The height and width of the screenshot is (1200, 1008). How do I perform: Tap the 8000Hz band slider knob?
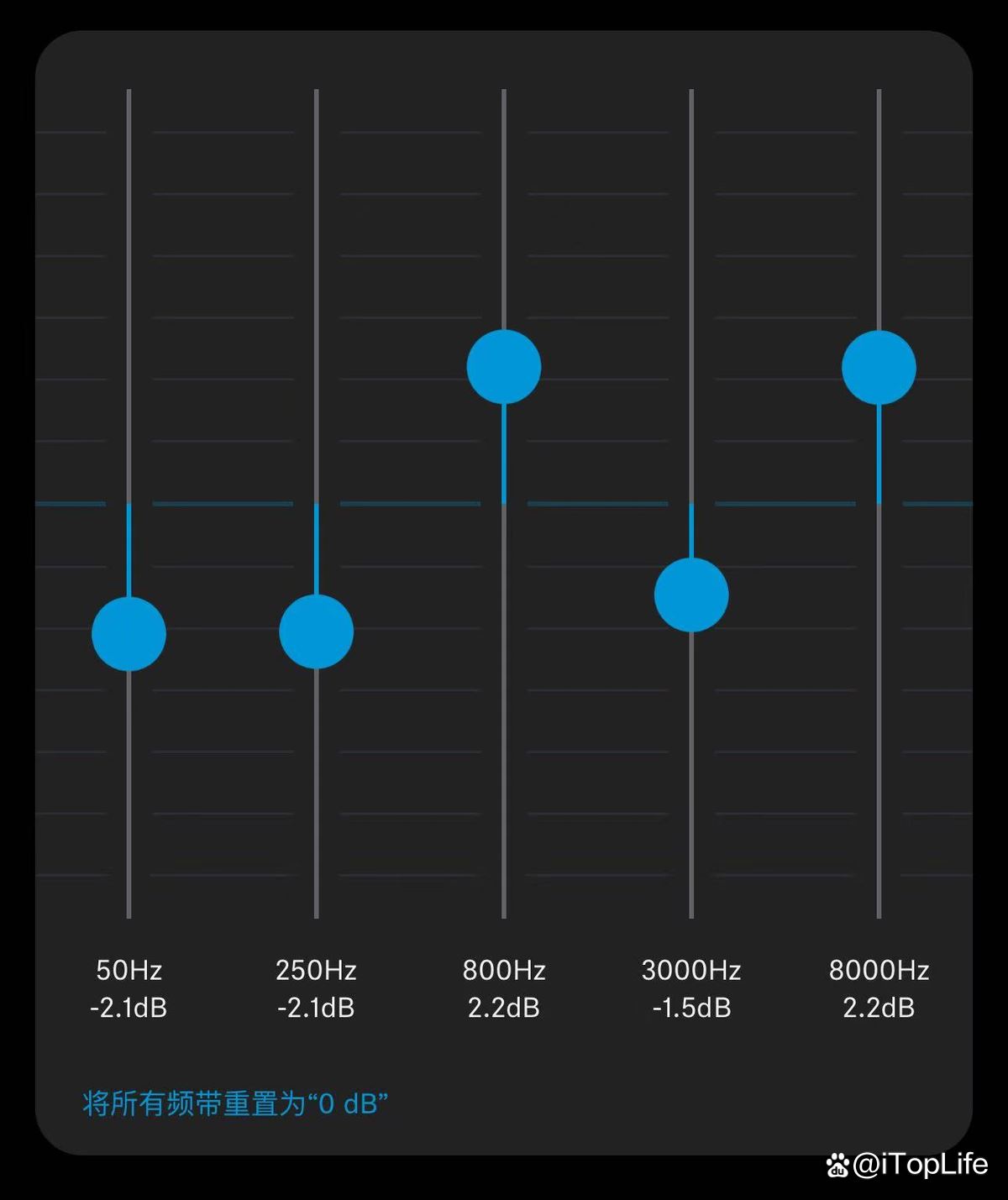point(879,367)
